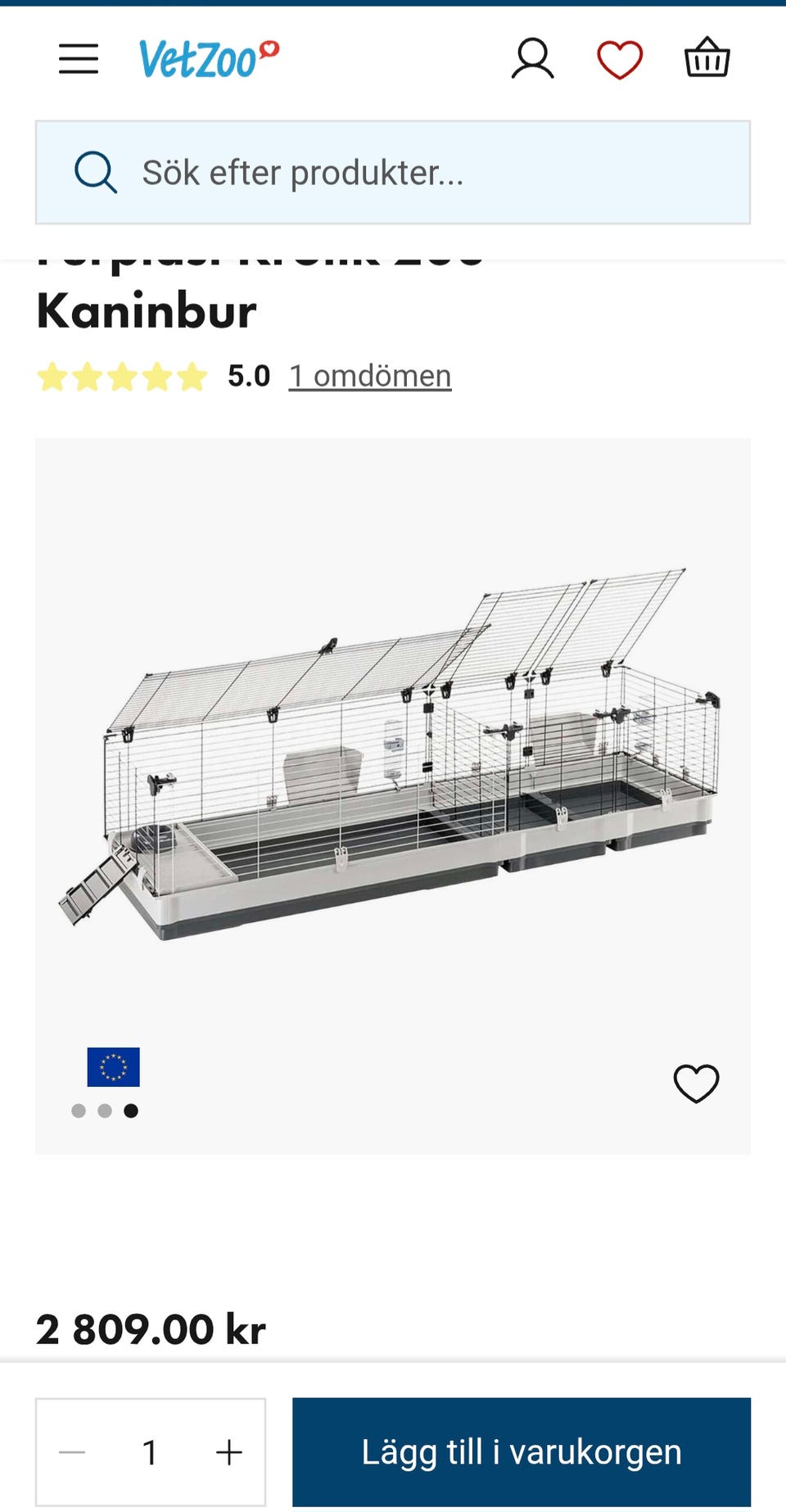Open the user account icon
The width and height of the screenshot is (786, 1512).
pos(533,59)
